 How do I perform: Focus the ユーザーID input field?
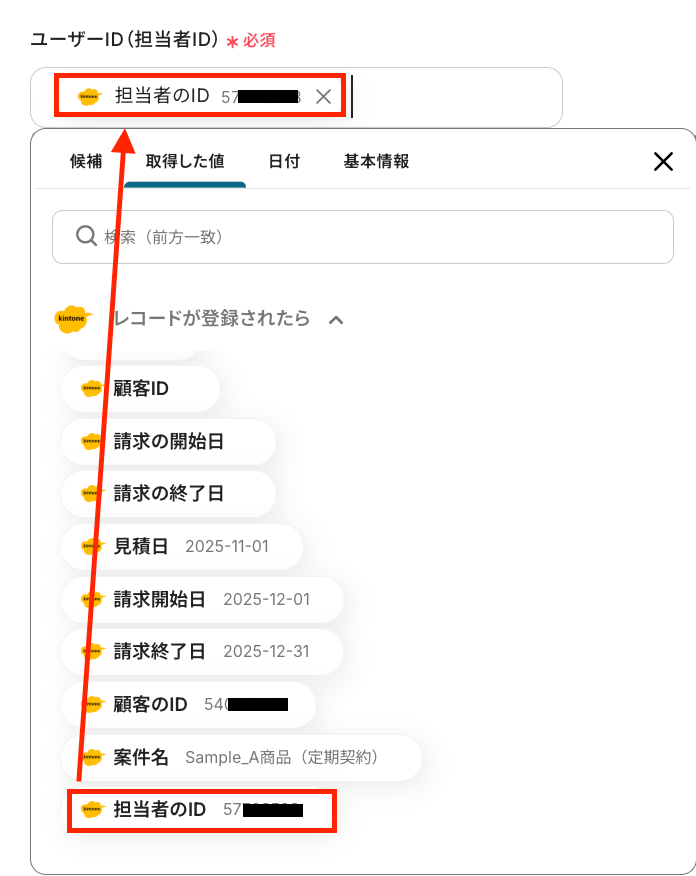point(455,97)
